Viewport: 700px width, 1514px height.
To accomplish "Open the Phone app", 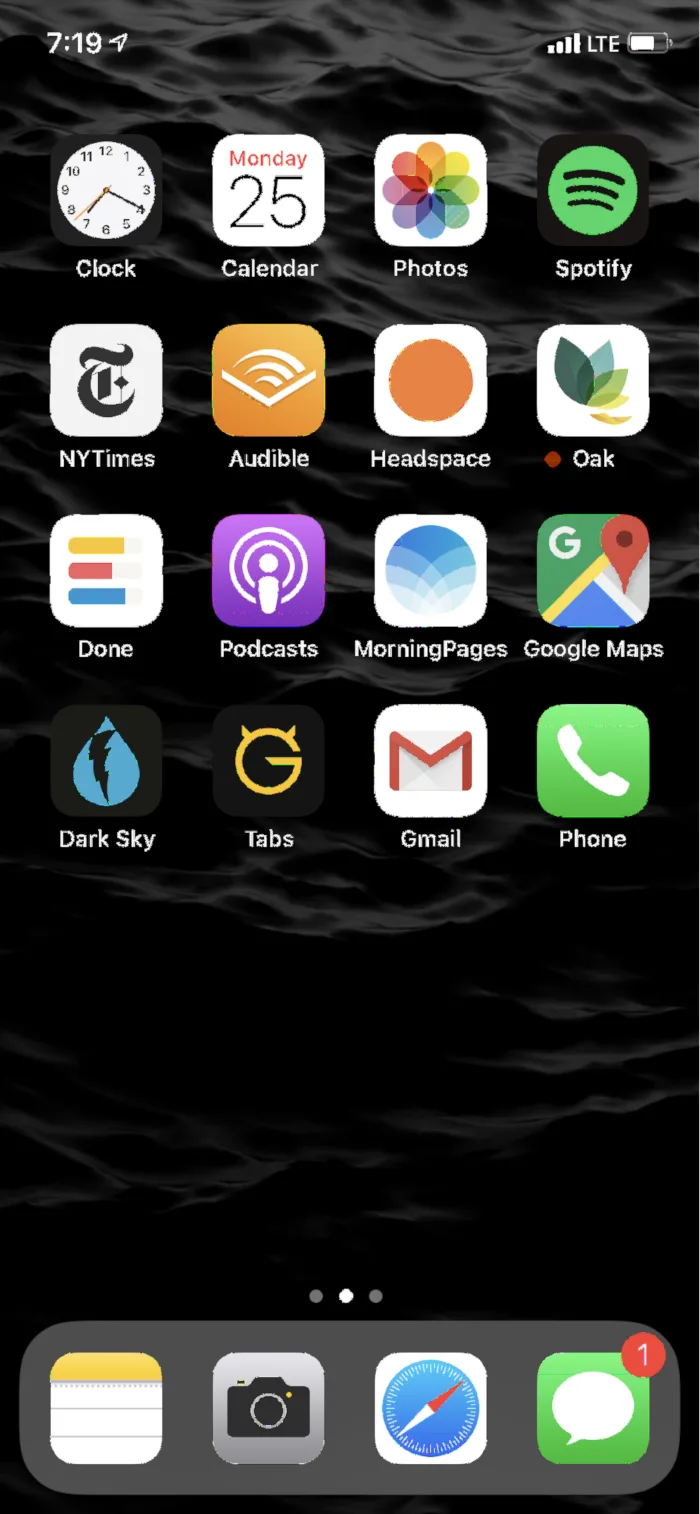I will (593, 760).
